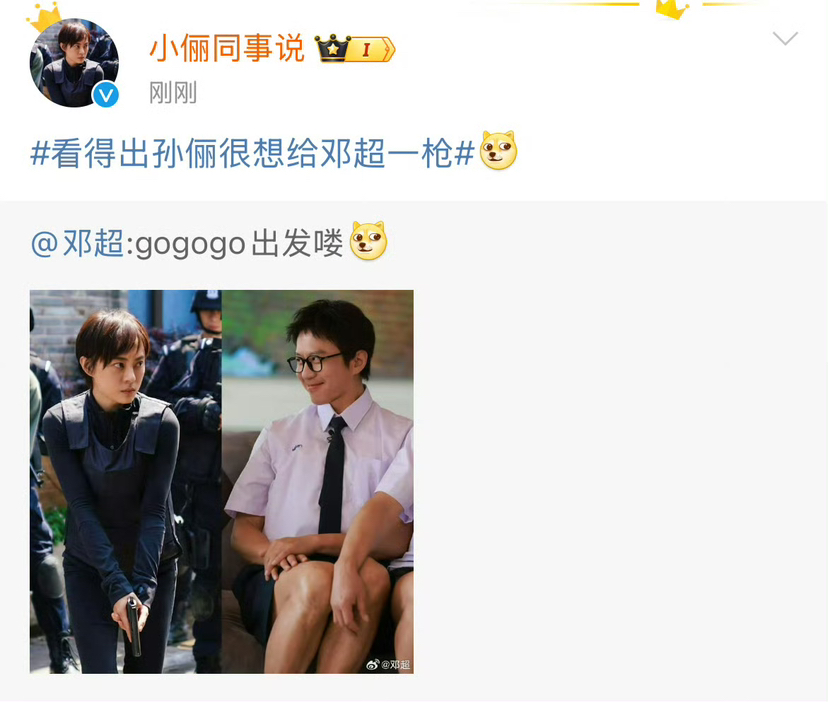This screenshot has width=828, height=702.
Task: Open 小俪同事说 profile avatar
Action: [74, 63]
